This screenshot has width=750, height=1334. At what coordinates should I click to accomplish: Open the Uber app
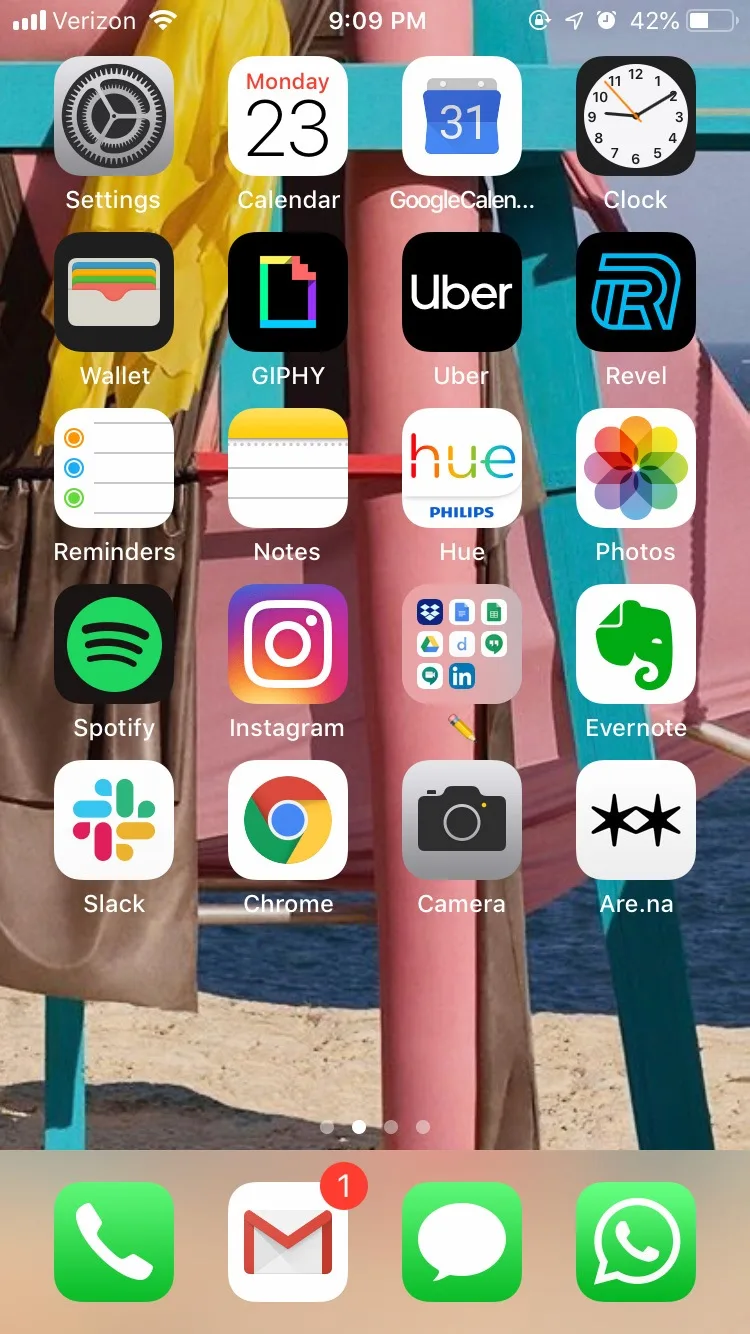(462, 292)
